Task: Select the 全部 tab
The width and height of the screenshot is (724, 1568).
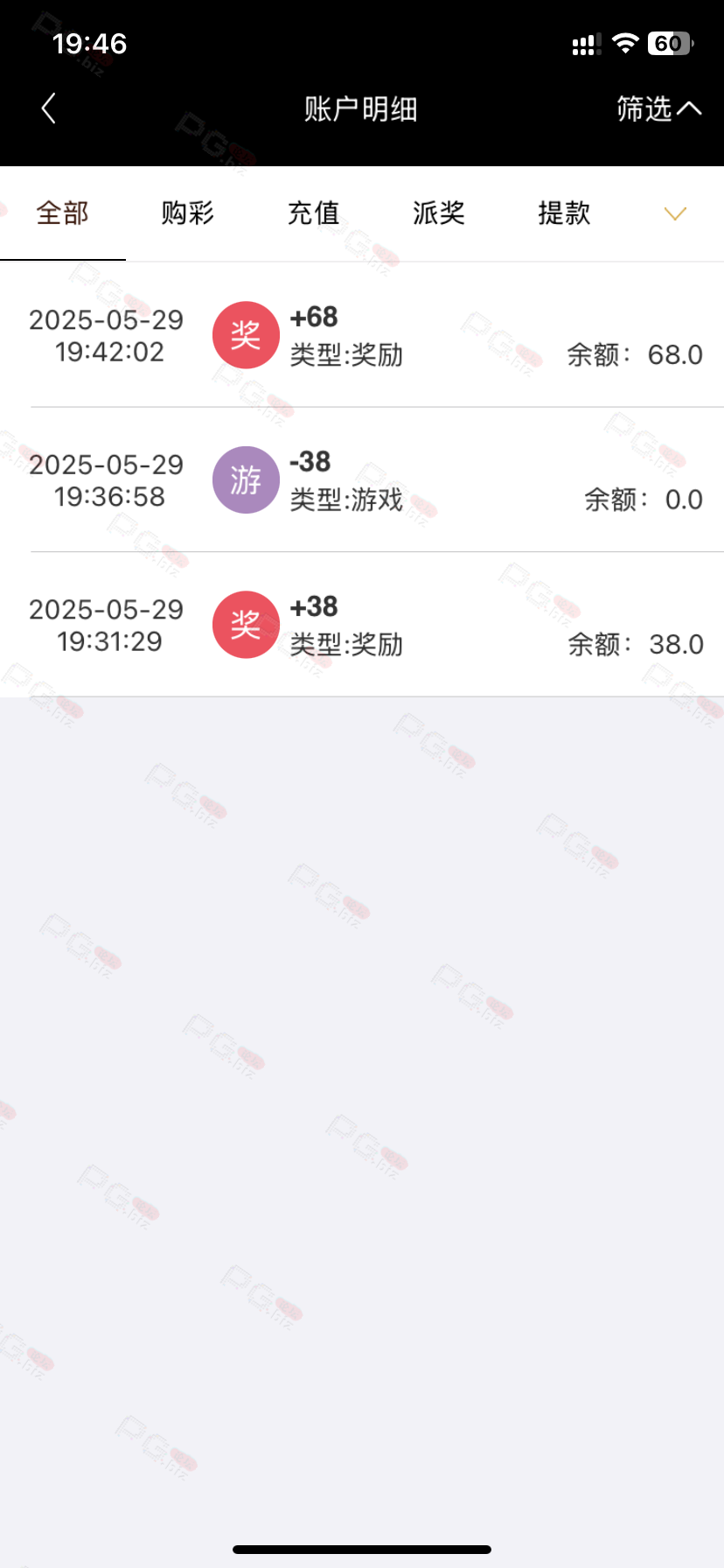Action: pyautogui.click(x=62, y=213)
